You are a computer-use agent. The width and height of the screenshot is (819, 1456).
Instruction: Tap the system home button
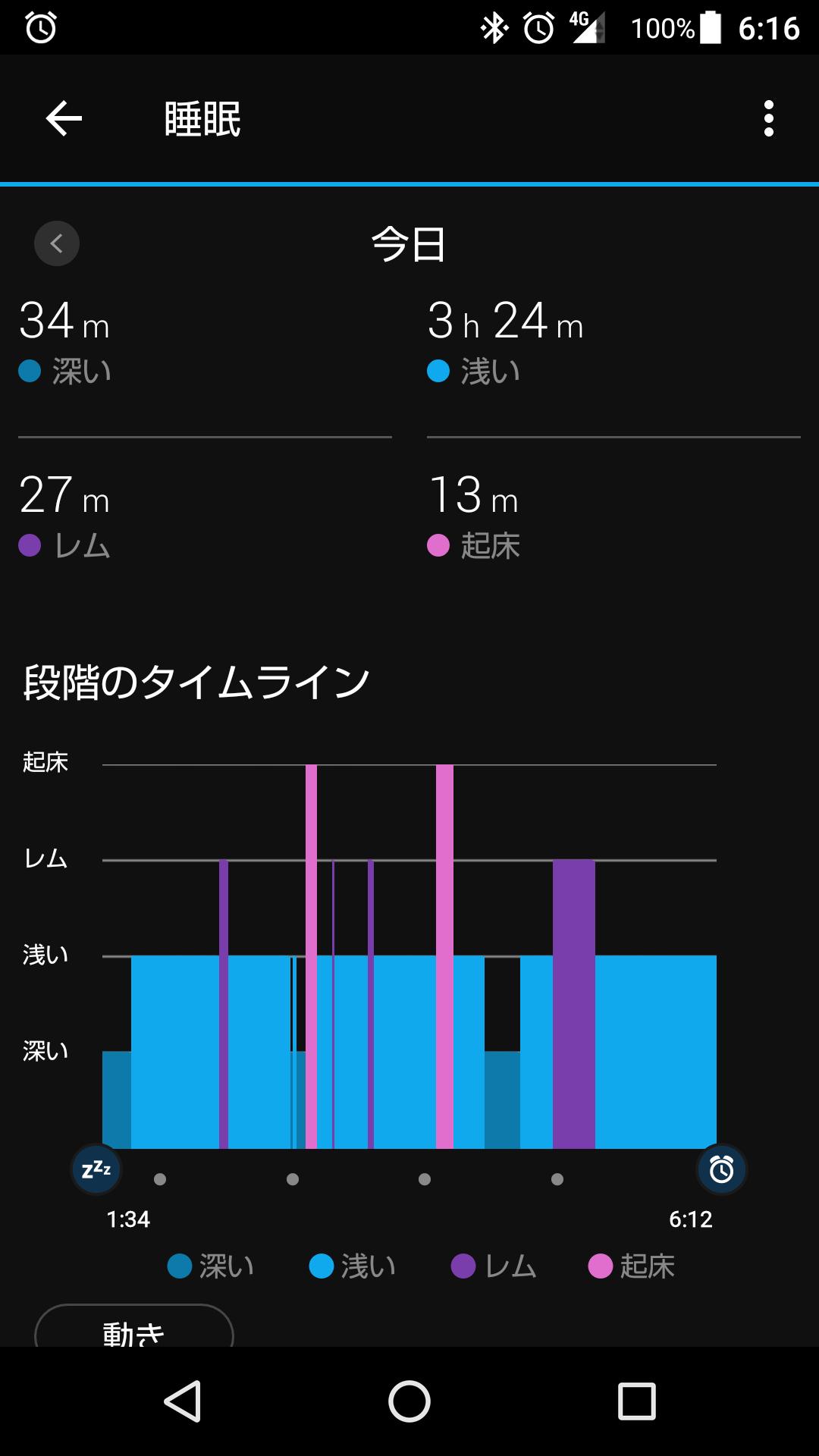tap(409, 1401)
